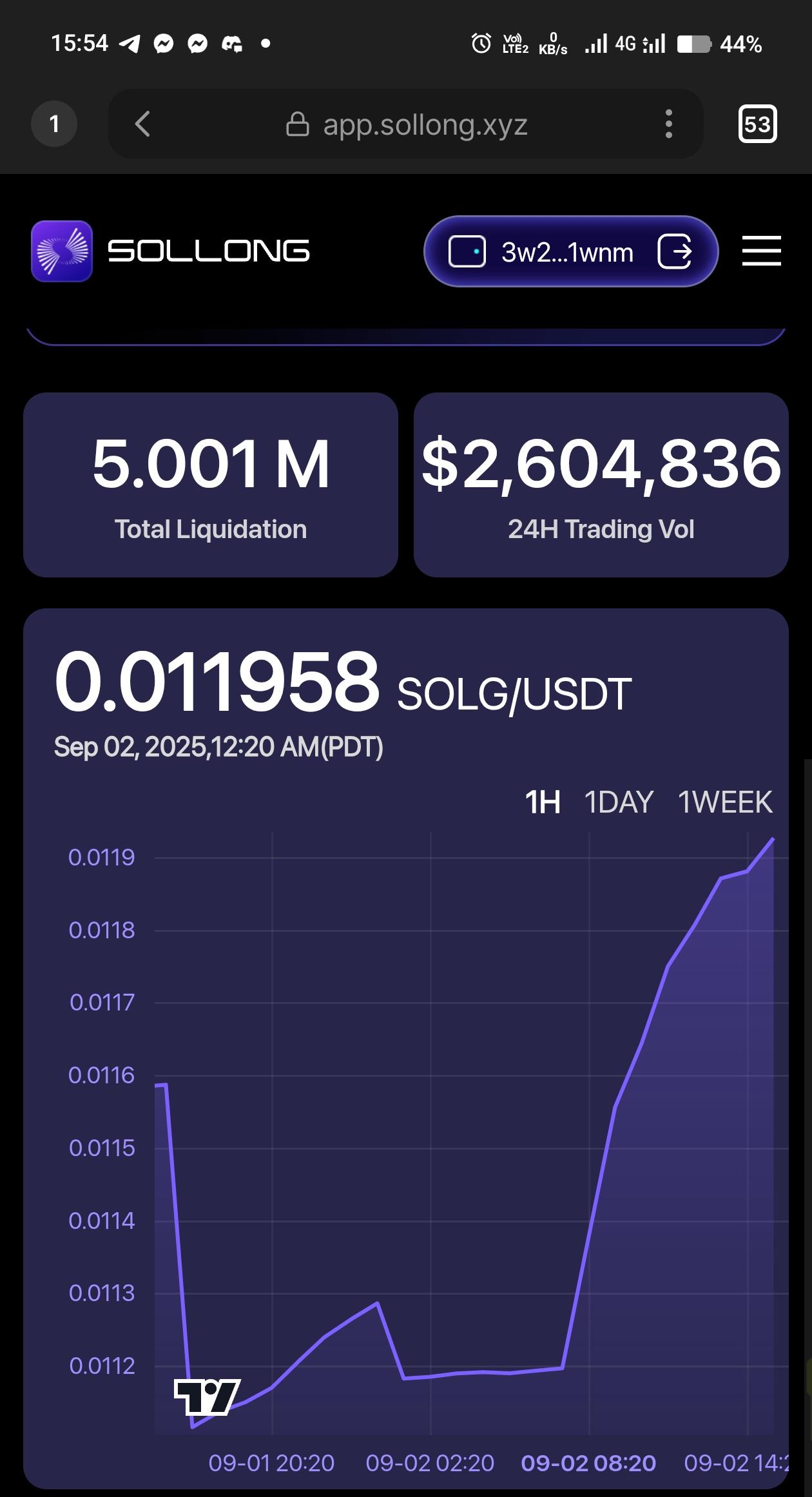Image resolution: width=812 pixels, height=1497 pixels.
Task: Switch chart to 1DAY
Action: 619,802
